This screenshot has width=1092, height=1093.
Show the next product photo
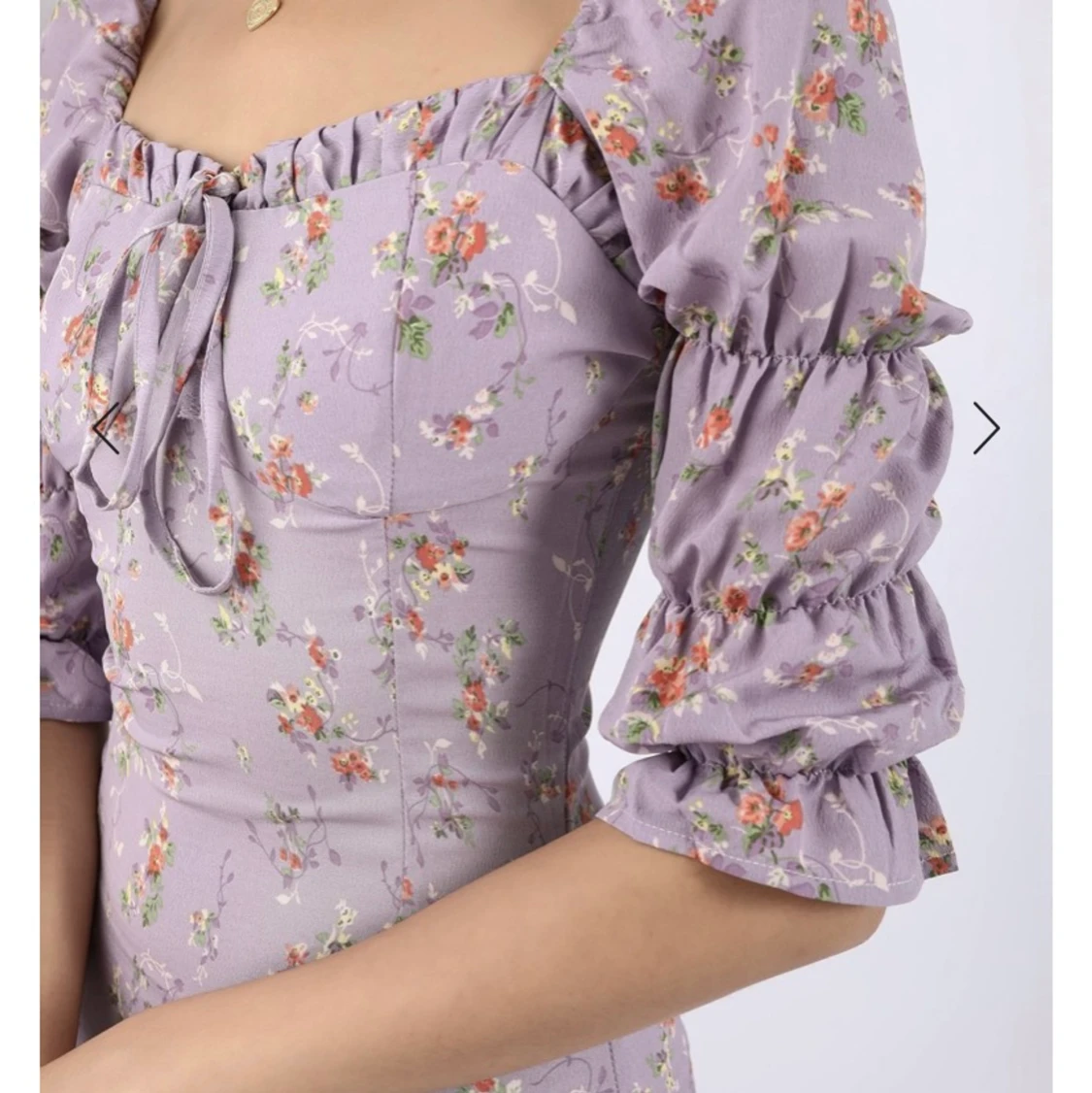click(x=986, y=427)
